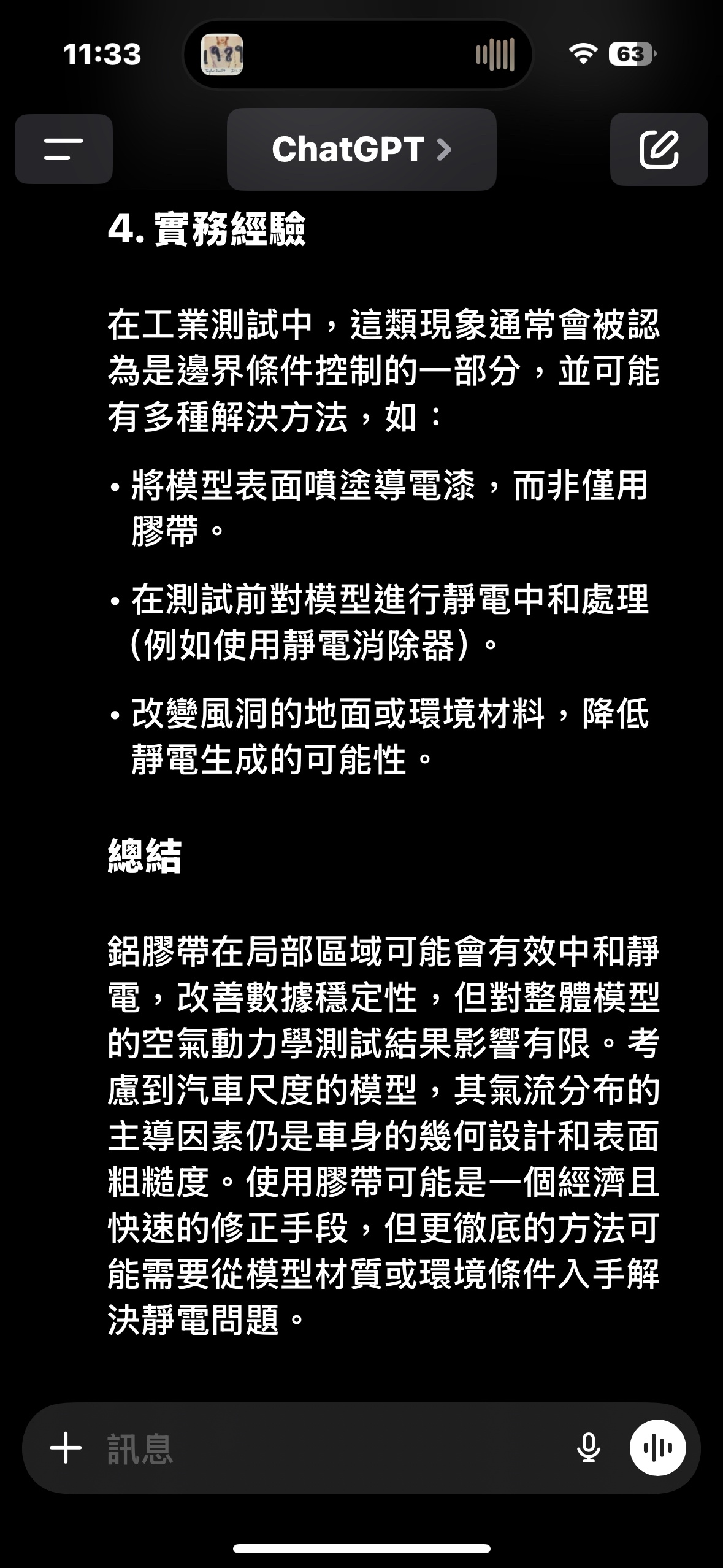The width and height of the screenshot is (723, 1568).
Task: Start a new chat
Action: (659, 149)
